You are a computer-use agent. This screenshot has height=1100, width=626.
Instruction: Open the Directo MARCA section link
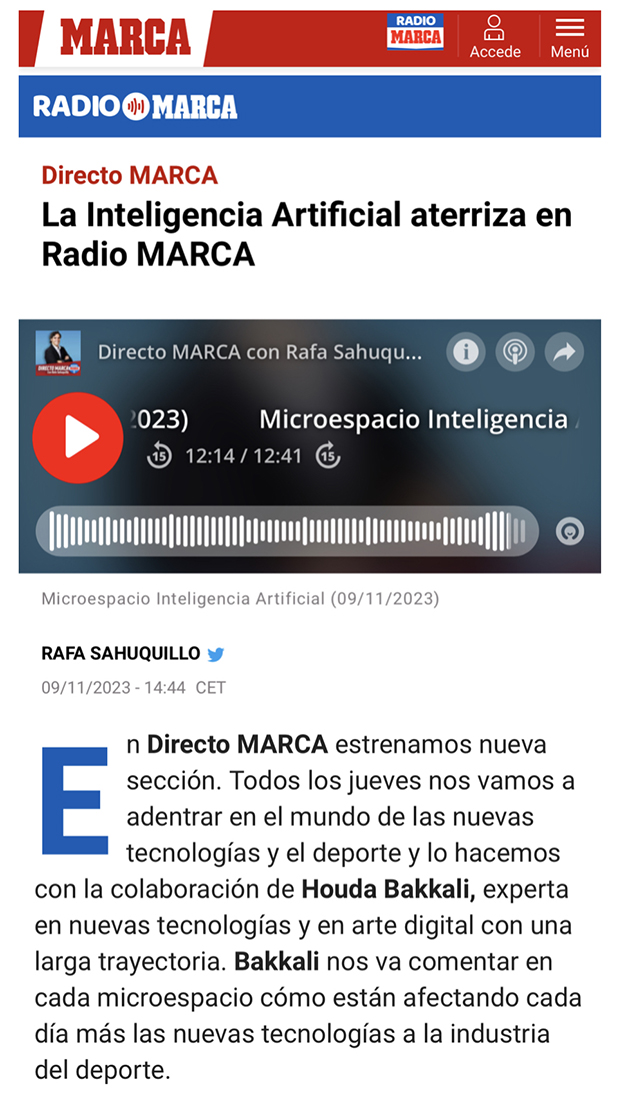pyautogui.click(x=129, y=176)
